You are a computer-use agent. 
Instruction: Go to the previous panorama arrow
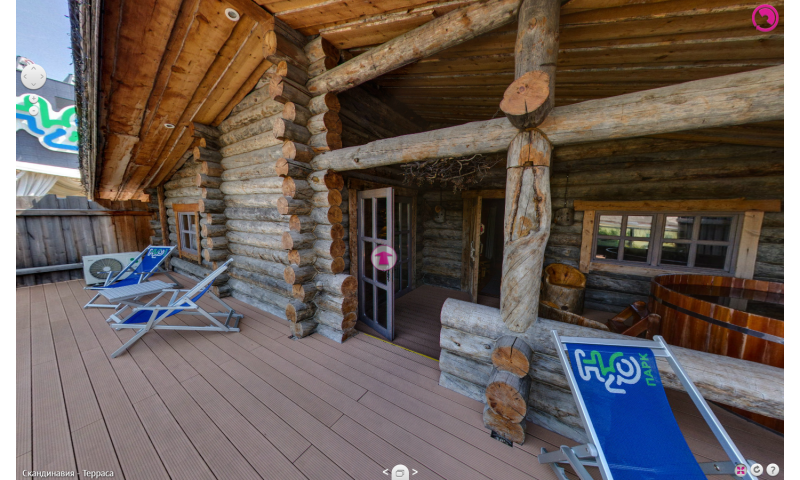coord(385,472)
